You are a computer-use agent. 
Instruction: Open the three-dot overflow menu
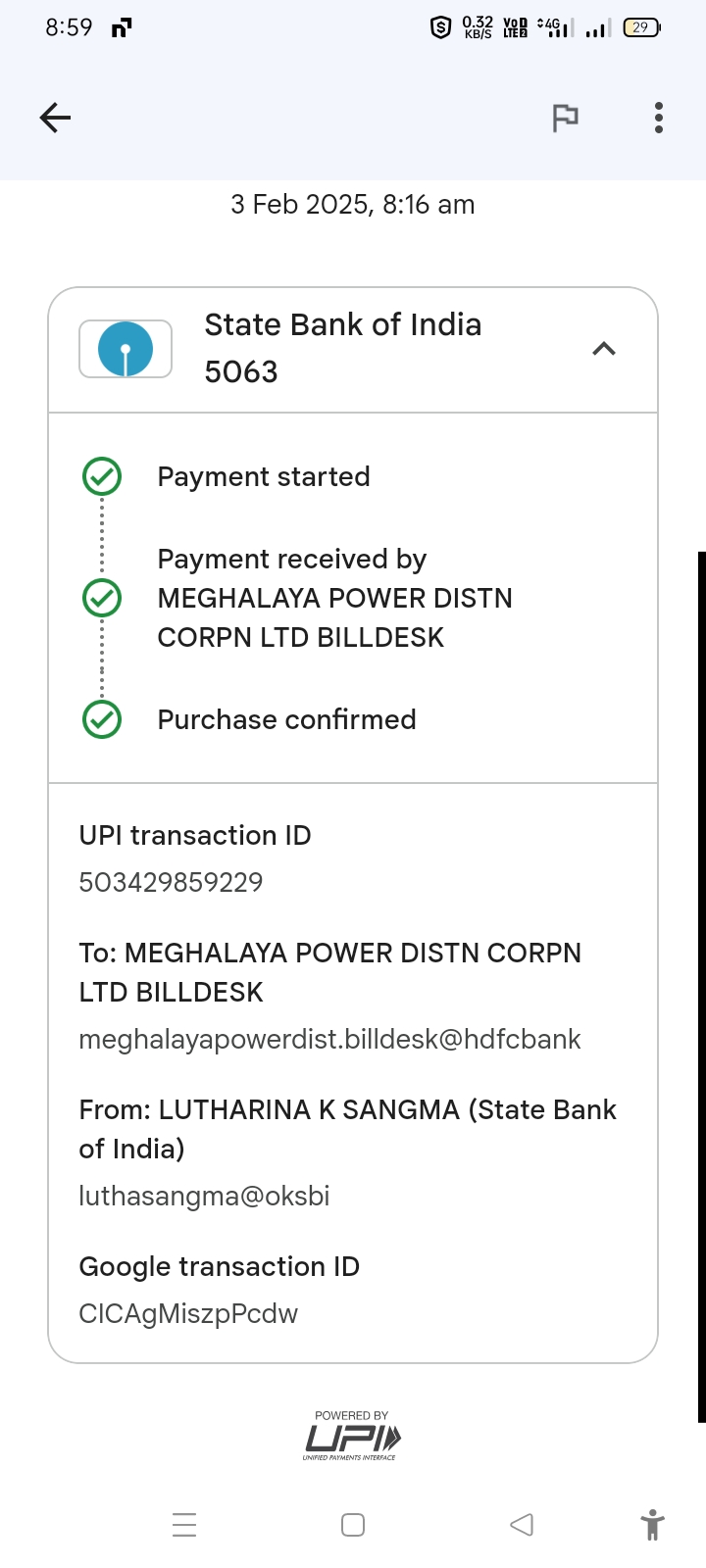(x=659, y=118)
